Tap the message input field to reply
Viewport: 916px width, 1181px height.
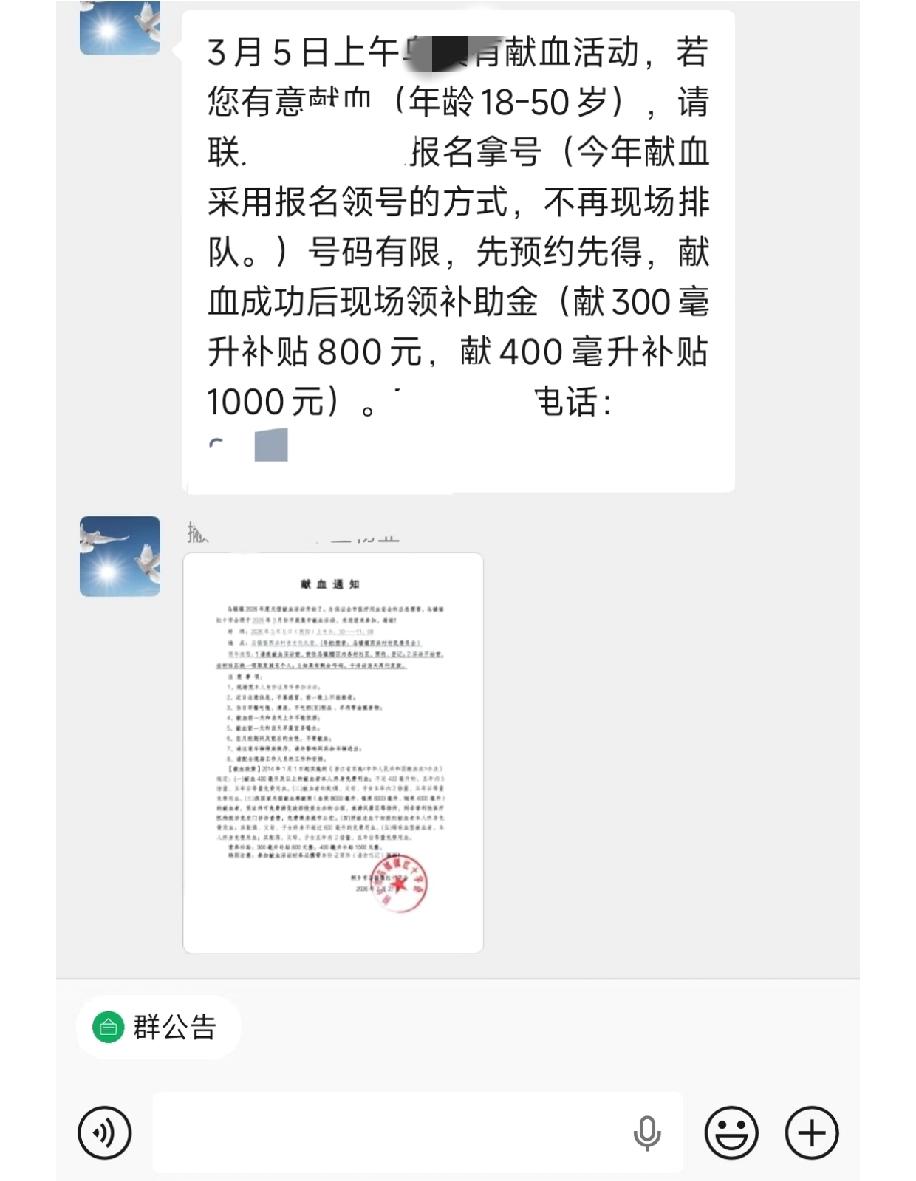[x=400, y=1131]
